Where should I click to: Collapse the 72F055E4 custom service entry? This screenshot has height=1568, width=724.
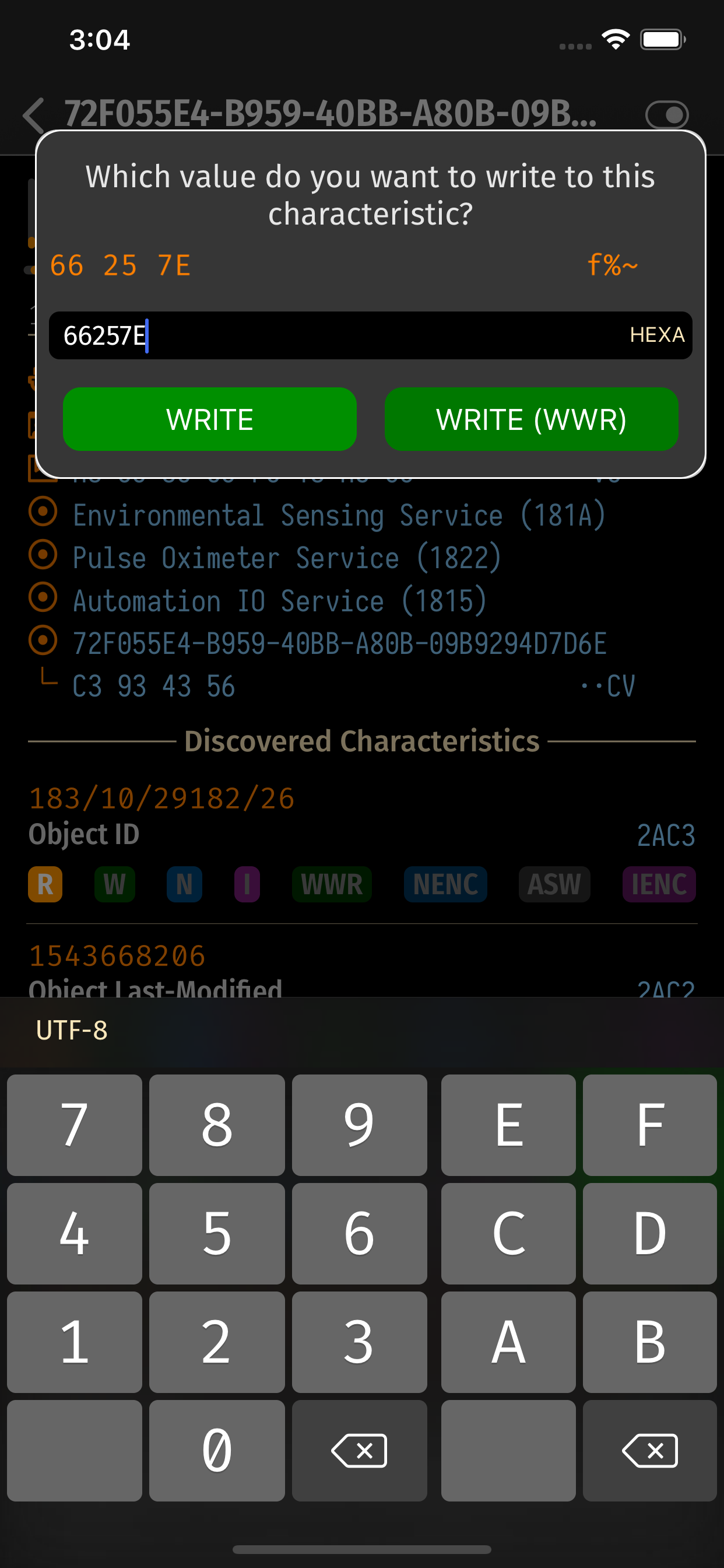[x=44, y=642]
